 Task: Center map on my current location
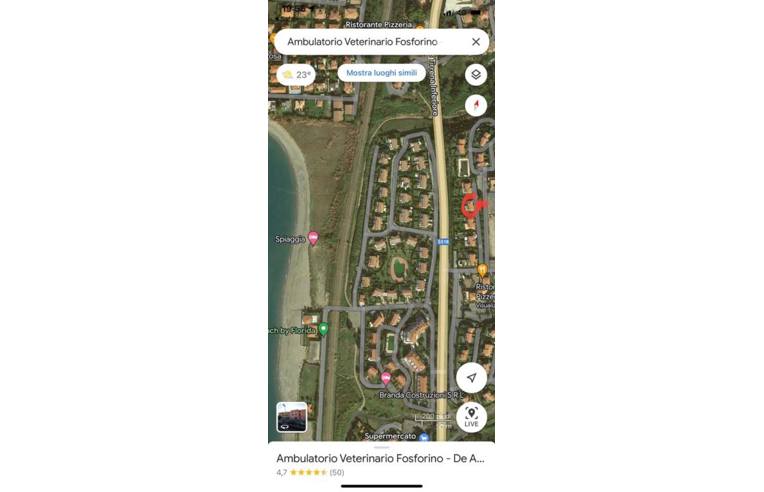(x=471, y=377)
